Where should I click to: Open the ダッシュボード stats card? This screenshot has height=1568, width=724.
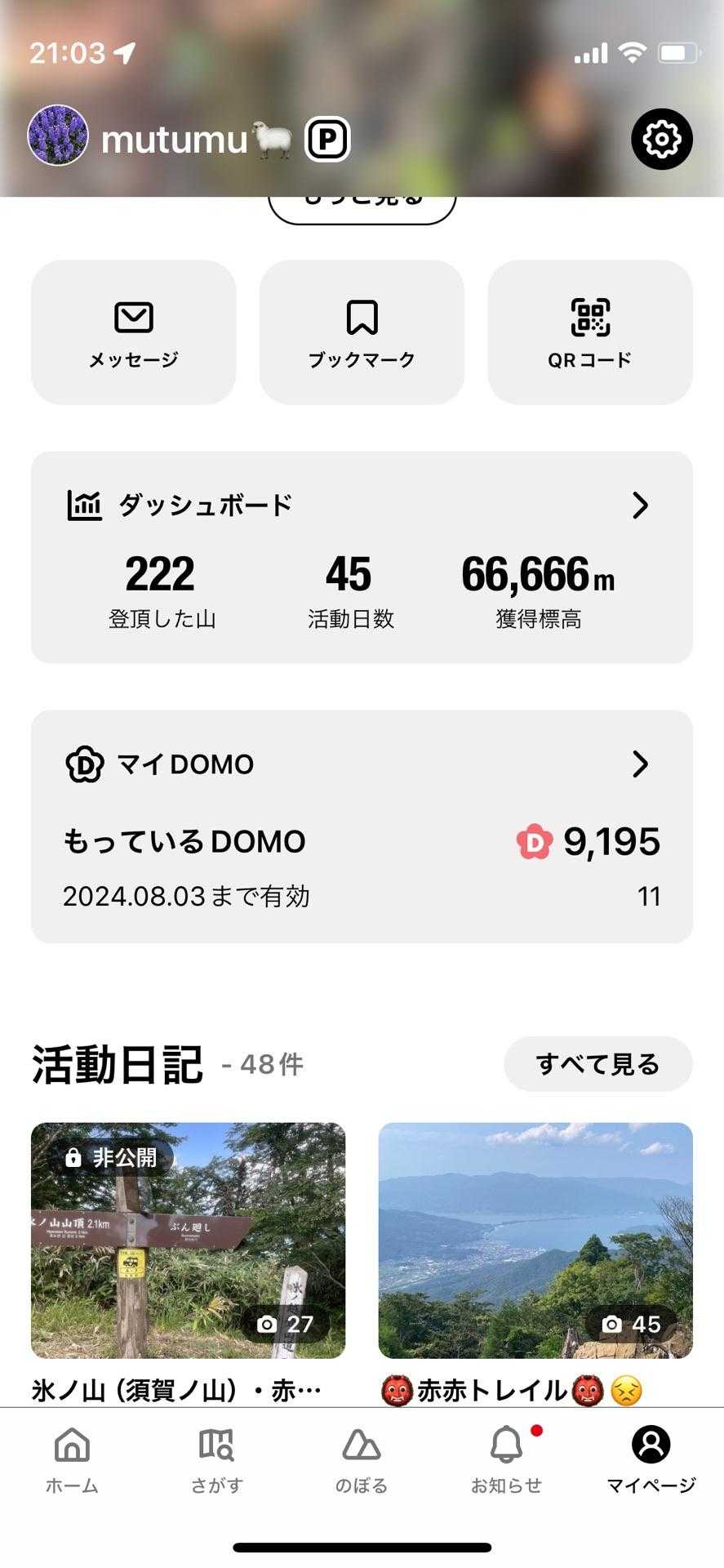pos(362,557)
